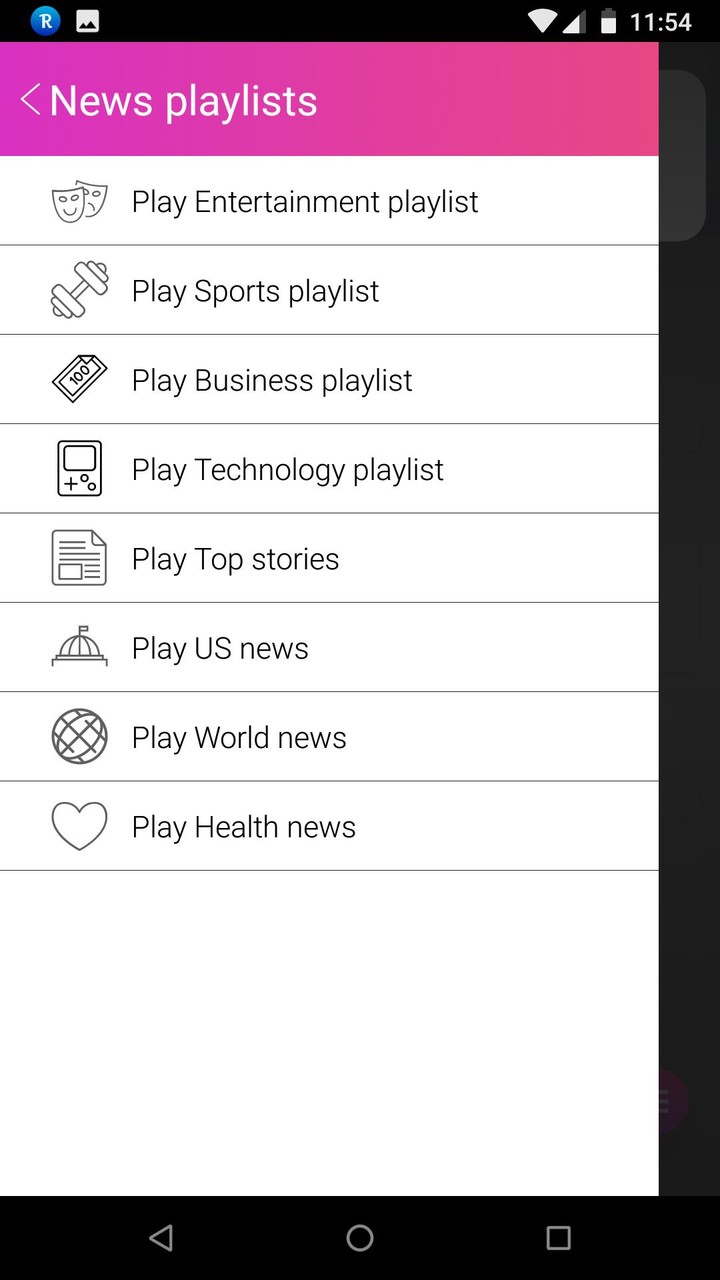Select the capitol dome US news icon

pyautogui.click(x=79, y=646)
